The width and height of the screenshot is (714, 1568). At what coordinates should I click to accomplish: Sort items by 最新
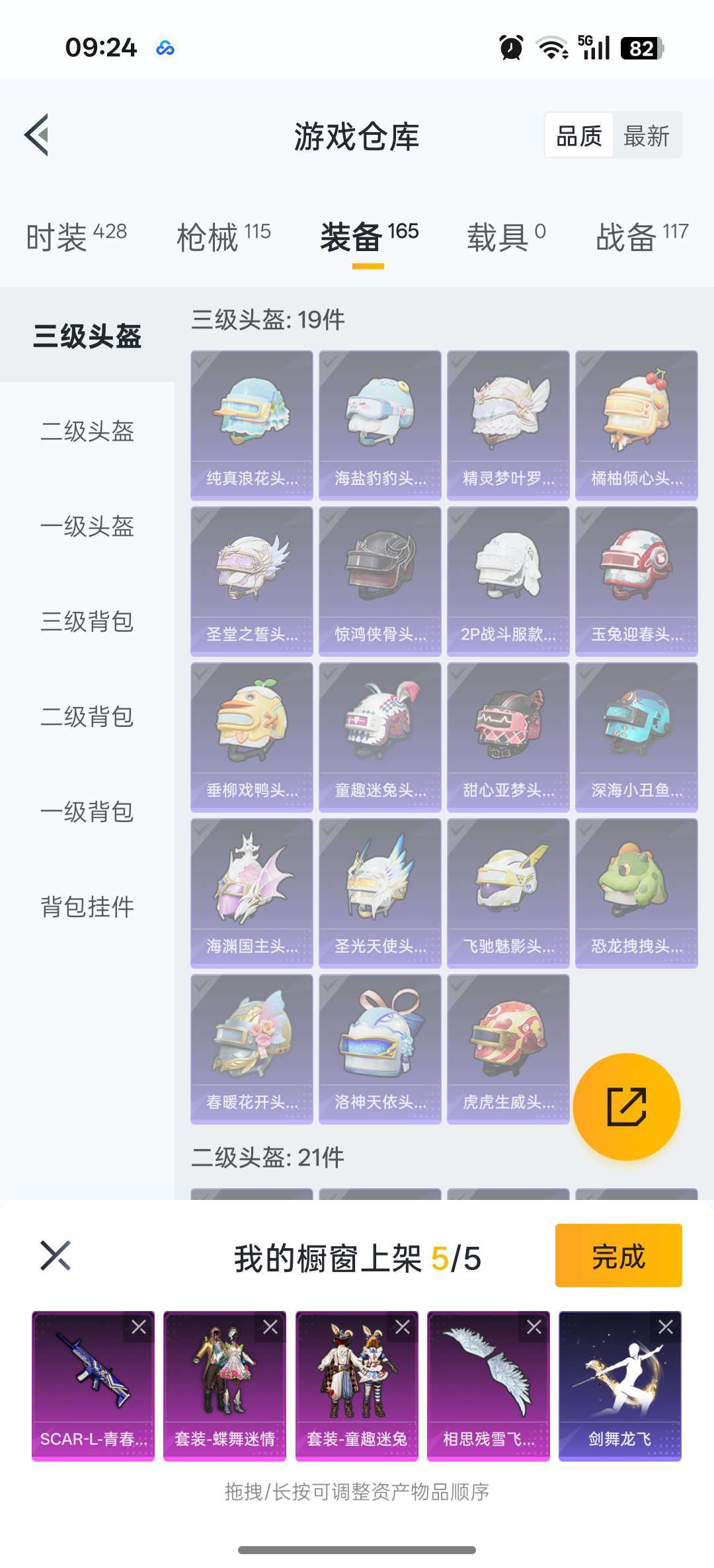click(646, 136)
